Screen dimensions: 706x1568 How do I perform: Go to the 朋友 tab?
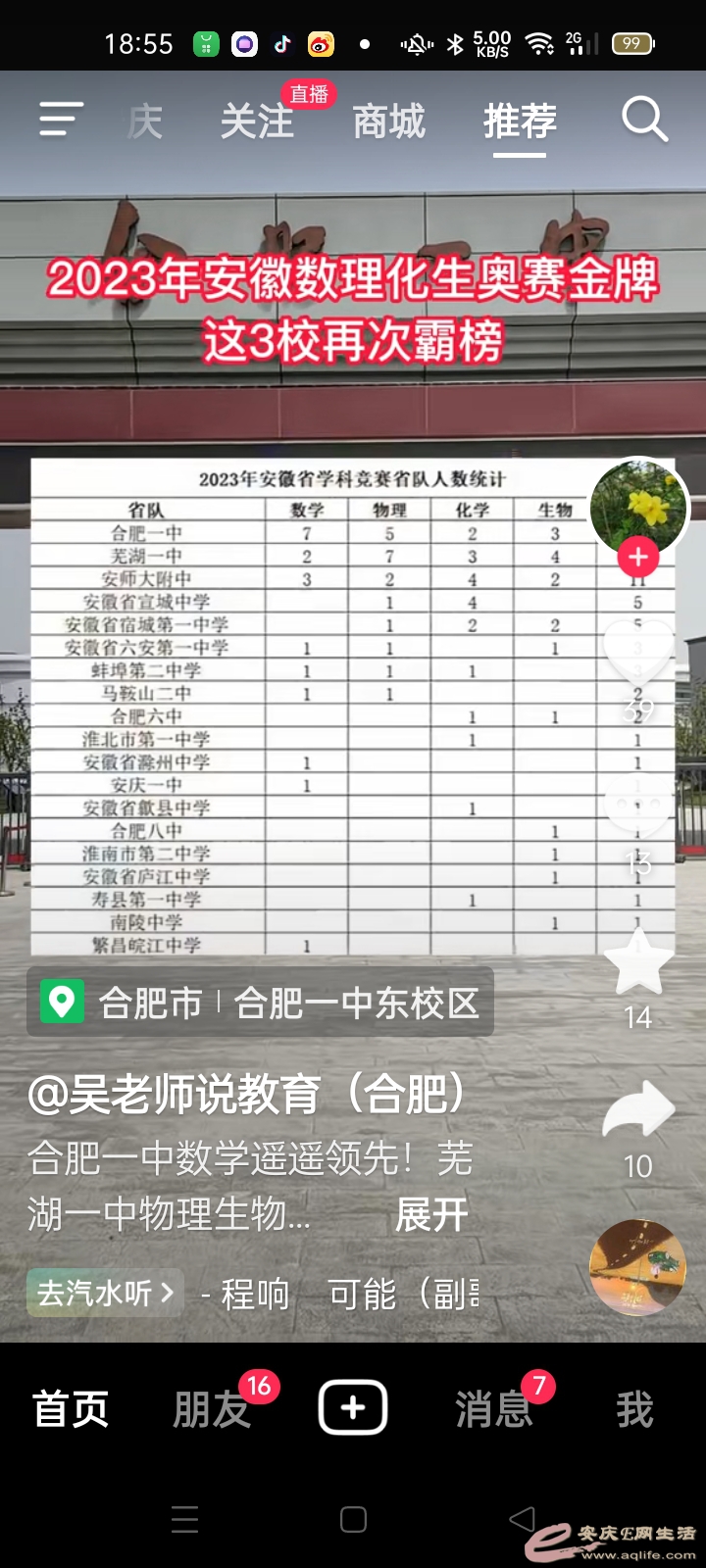[213, 1409]
